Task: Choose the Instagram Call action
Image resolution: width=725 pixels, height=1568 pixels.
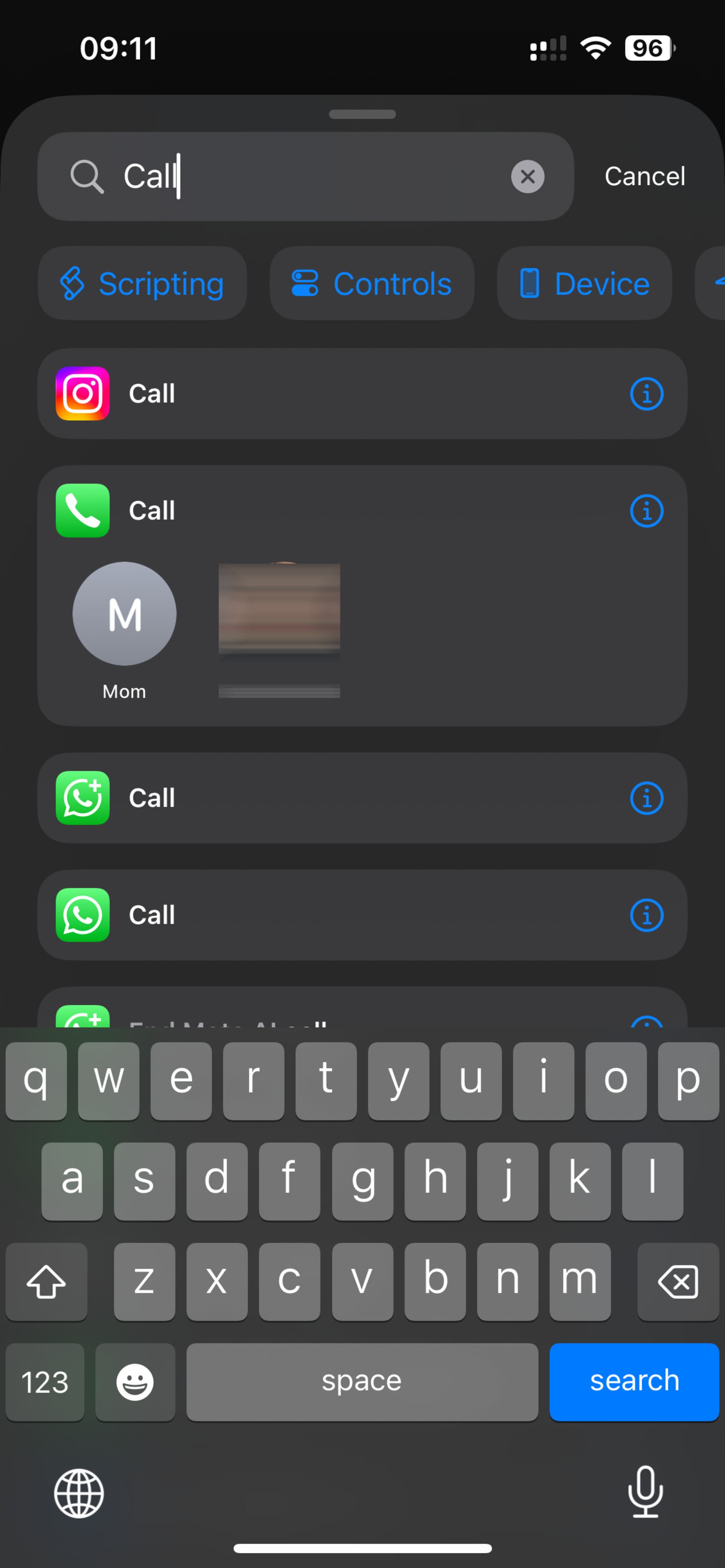Action: (x=305, y=394)
